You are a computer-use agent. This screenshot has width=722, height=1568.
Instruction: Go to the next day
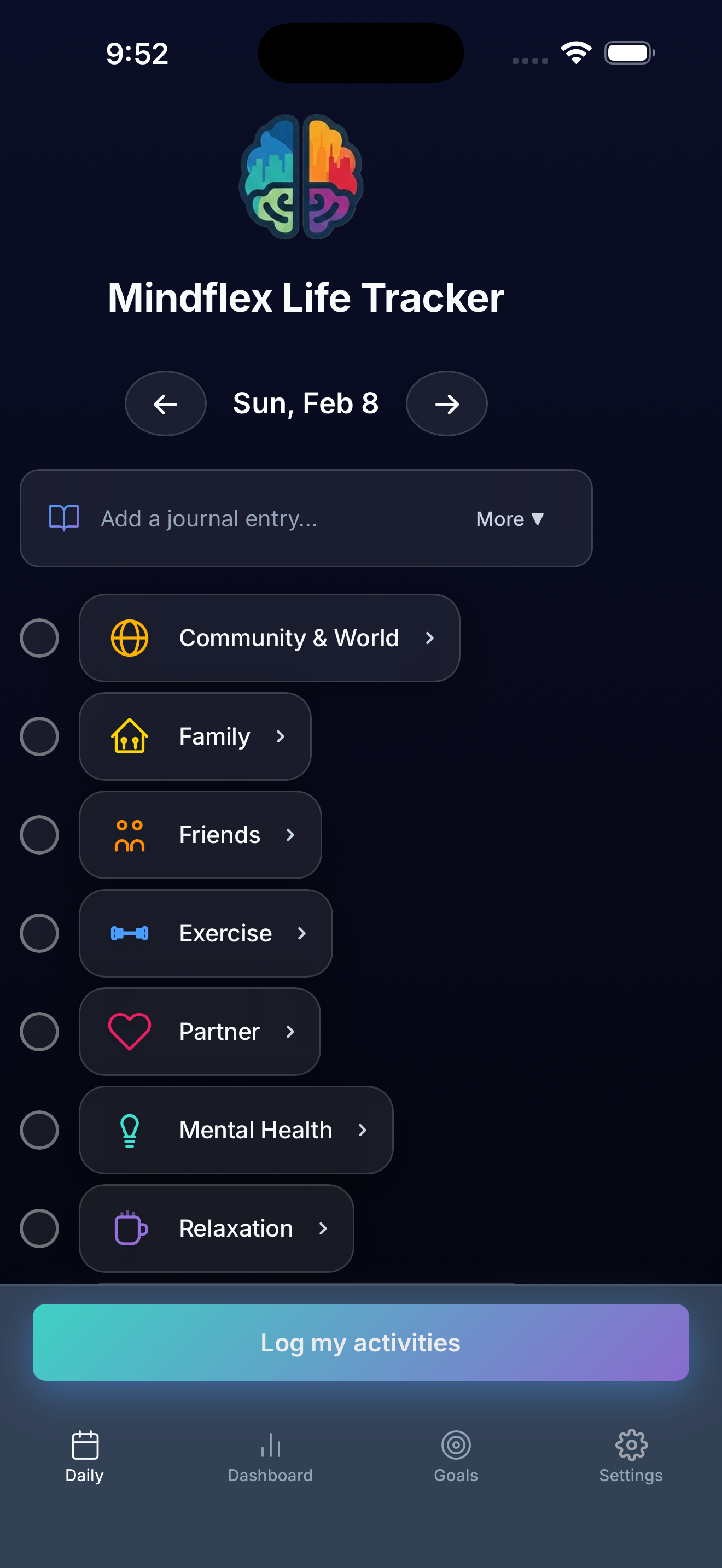(x=446, y=403)
